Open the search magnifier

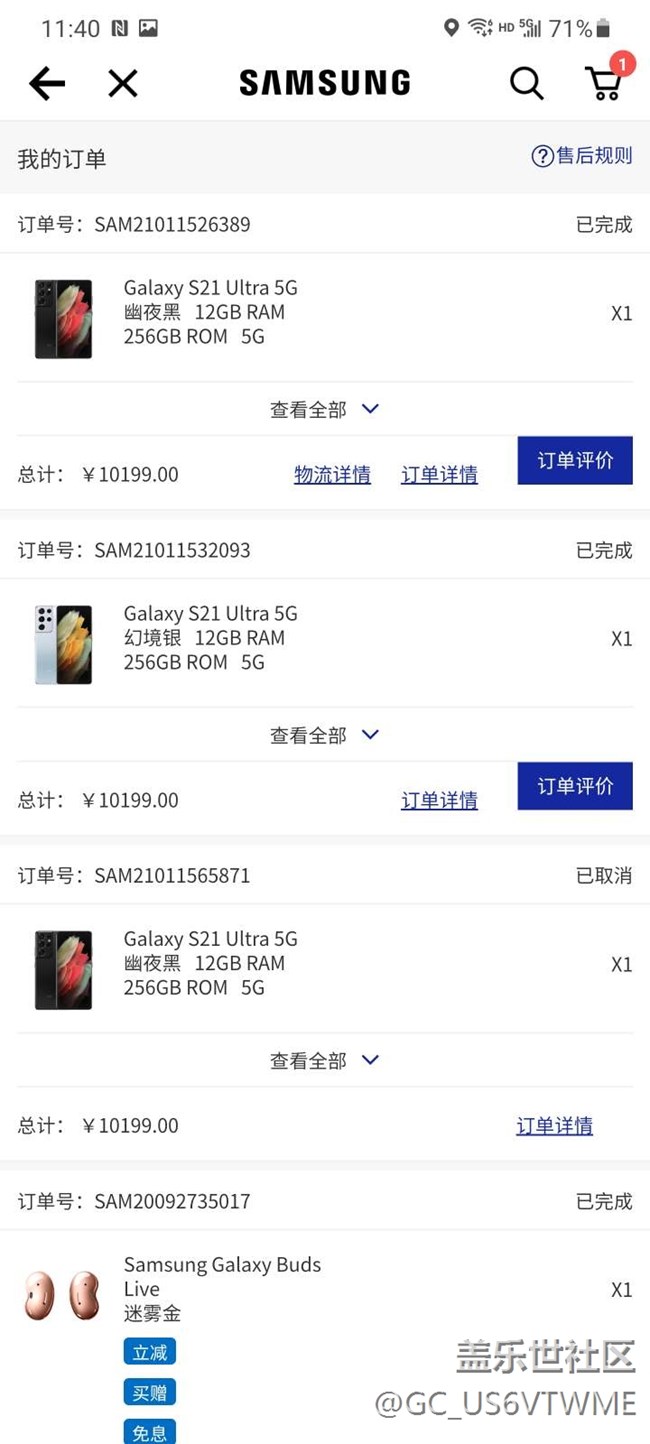(x=526, y=84)
